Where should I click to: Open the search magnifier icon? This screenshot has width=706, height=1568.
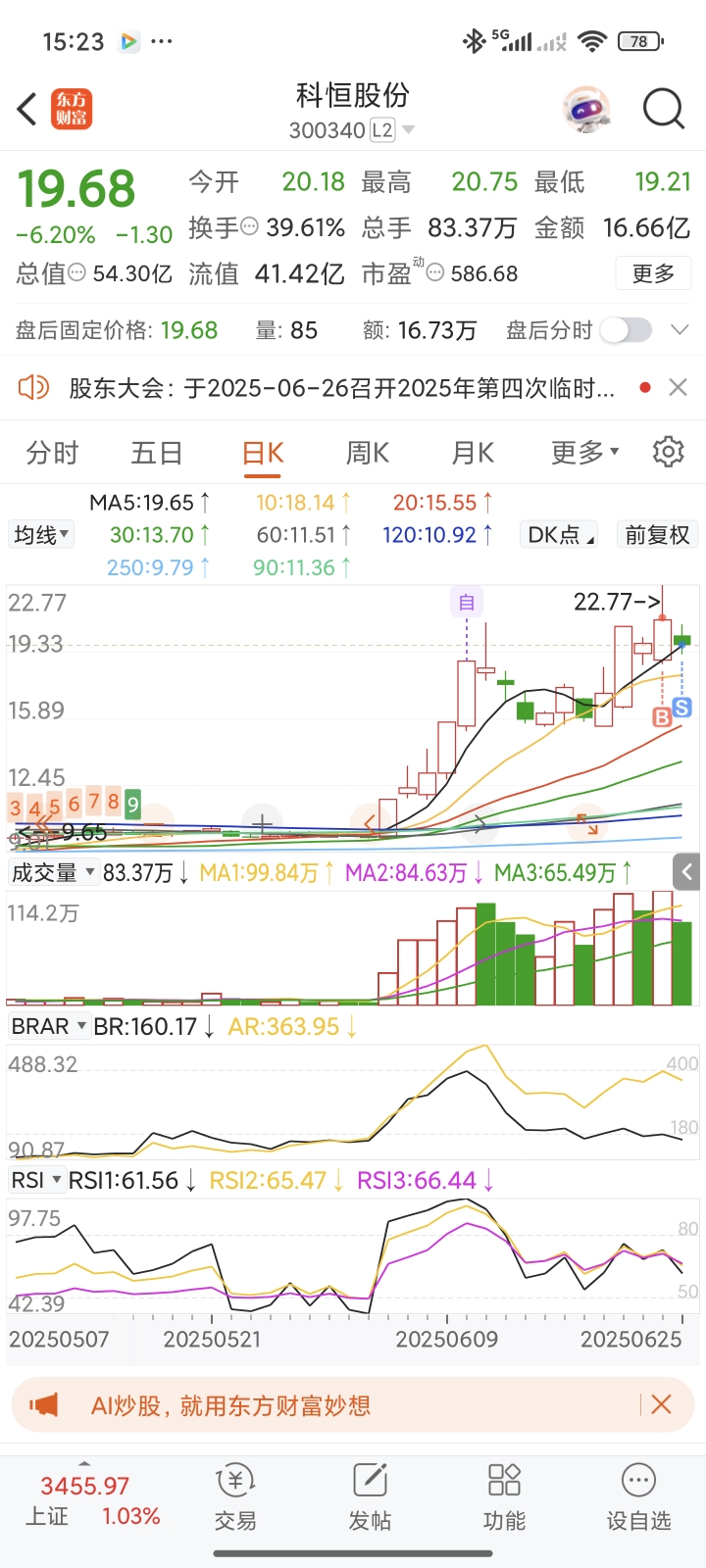tap(664, 109)
